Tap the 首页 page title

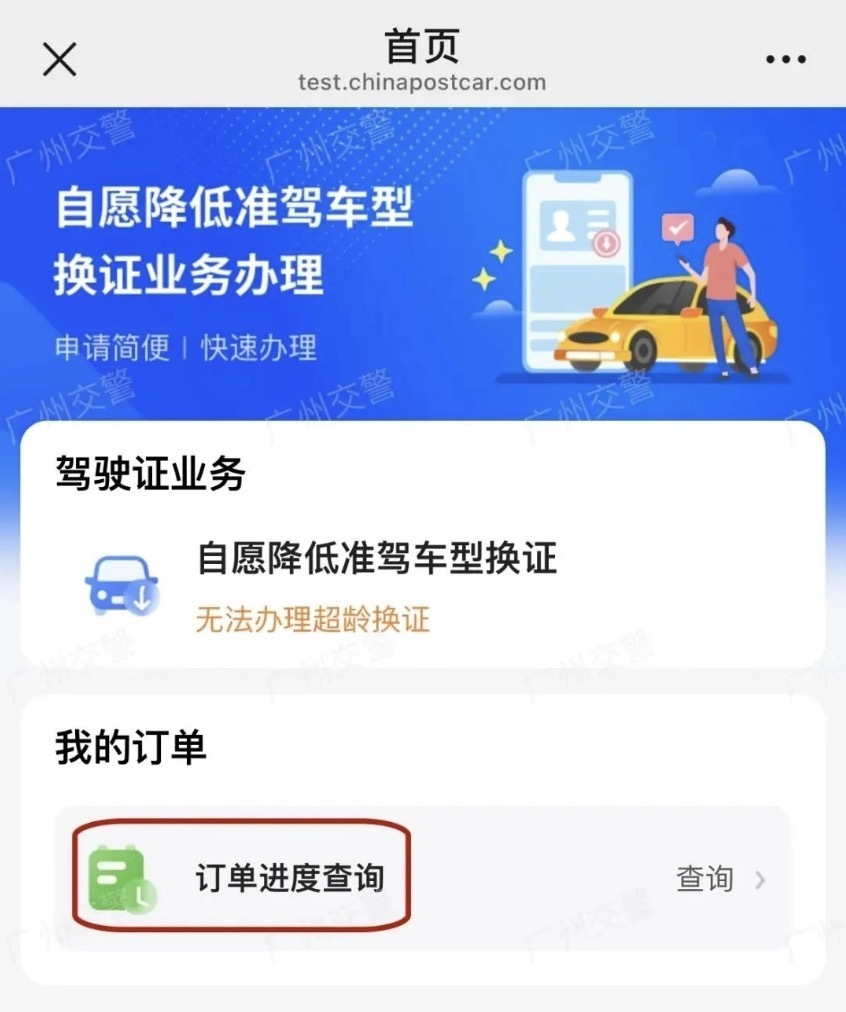(x=422, y=44)
